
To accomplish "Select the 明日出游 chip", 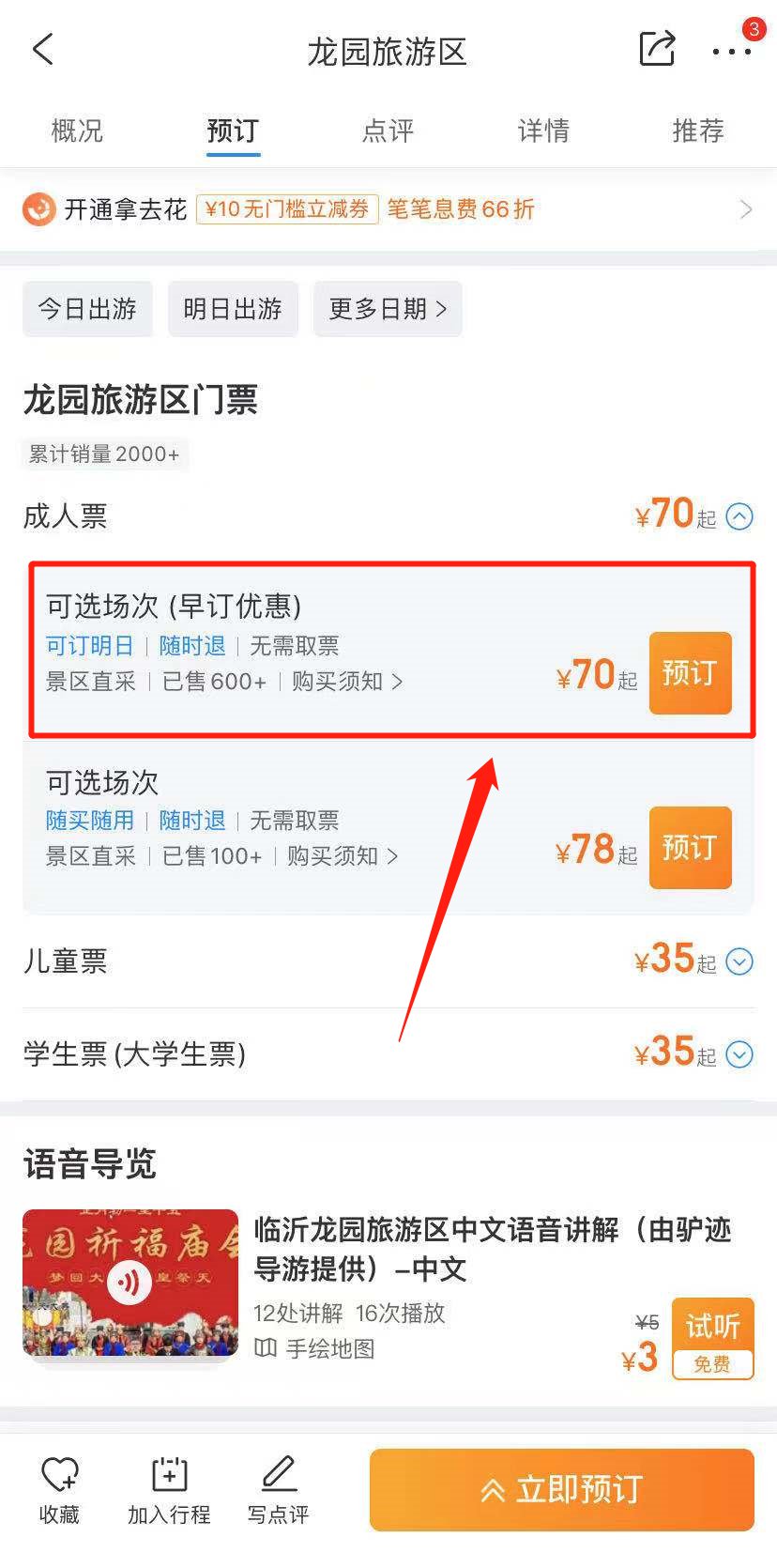I will [x=233, y=309].
